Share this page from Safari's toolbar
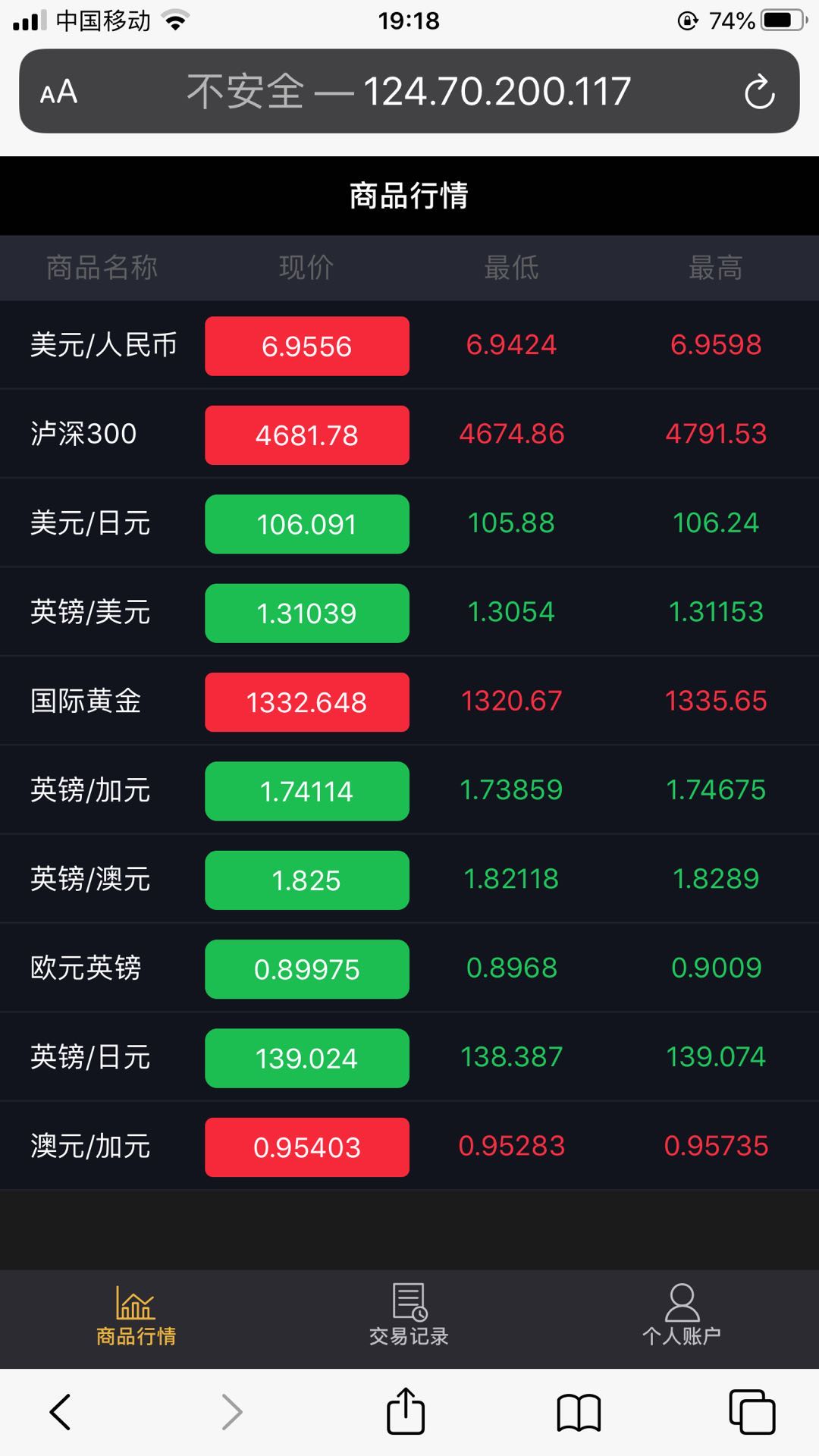 (406, 1410)
